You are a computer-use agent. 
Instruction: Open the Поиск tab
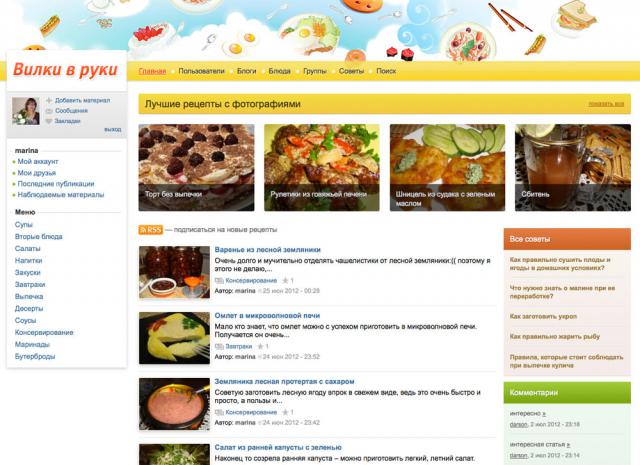[x=386, y=71]
